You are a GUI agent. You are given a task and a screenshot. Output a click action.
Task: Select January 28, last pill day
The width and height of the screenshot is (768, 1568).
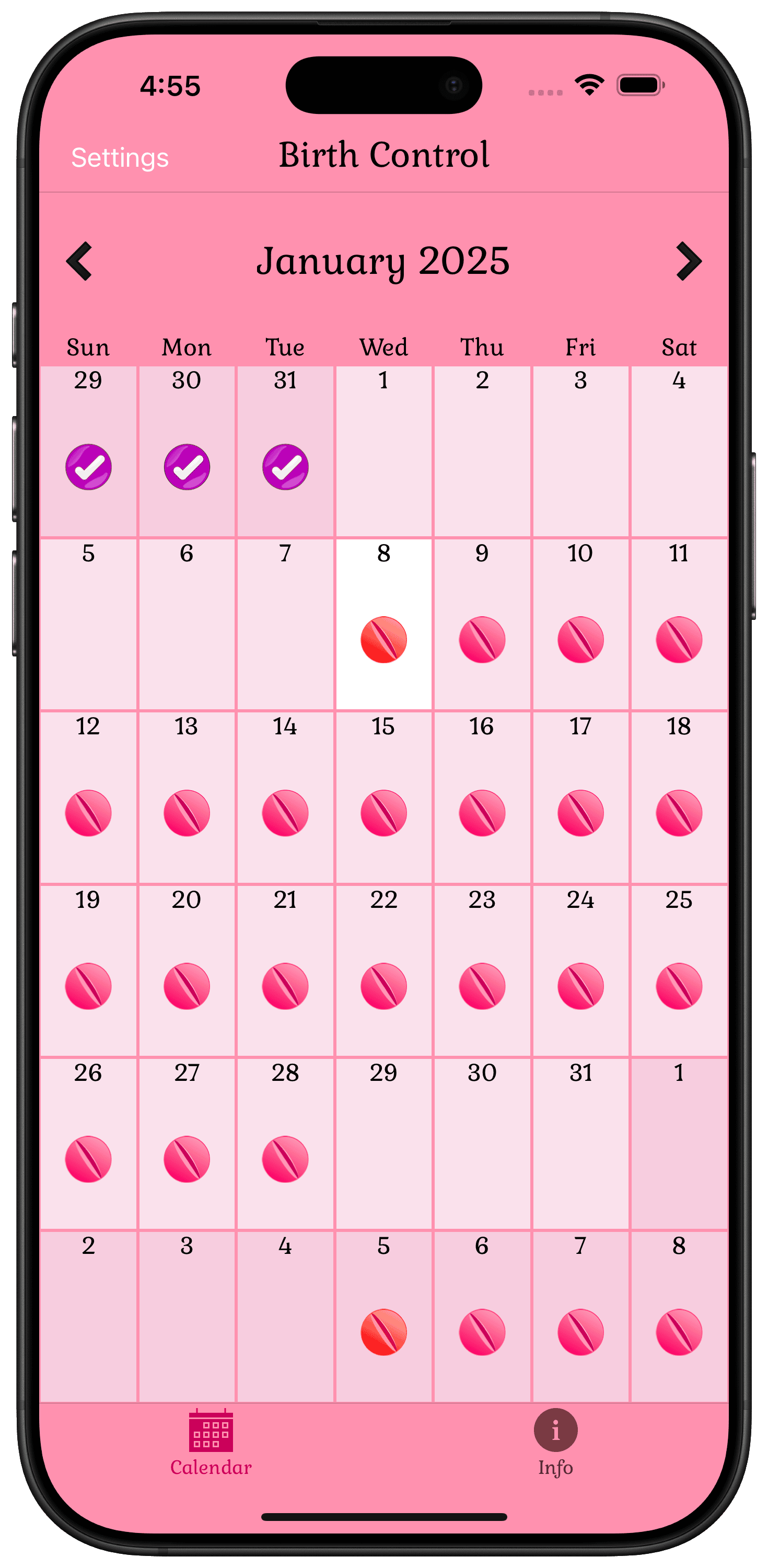285,1143
